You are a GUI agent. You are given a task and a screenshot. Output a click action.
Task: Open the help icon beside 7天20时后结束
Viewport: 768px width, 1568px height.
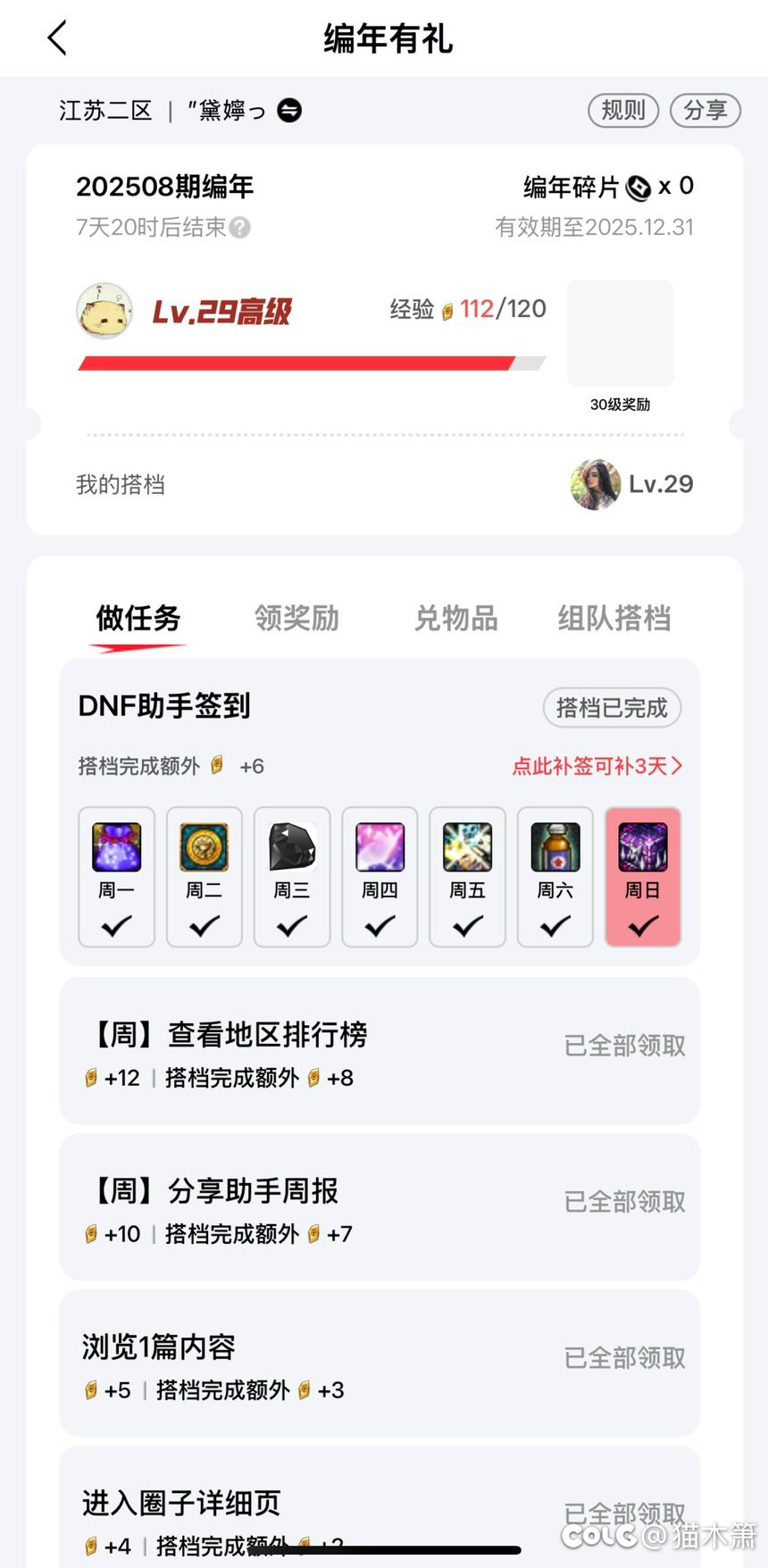(239, 228)
